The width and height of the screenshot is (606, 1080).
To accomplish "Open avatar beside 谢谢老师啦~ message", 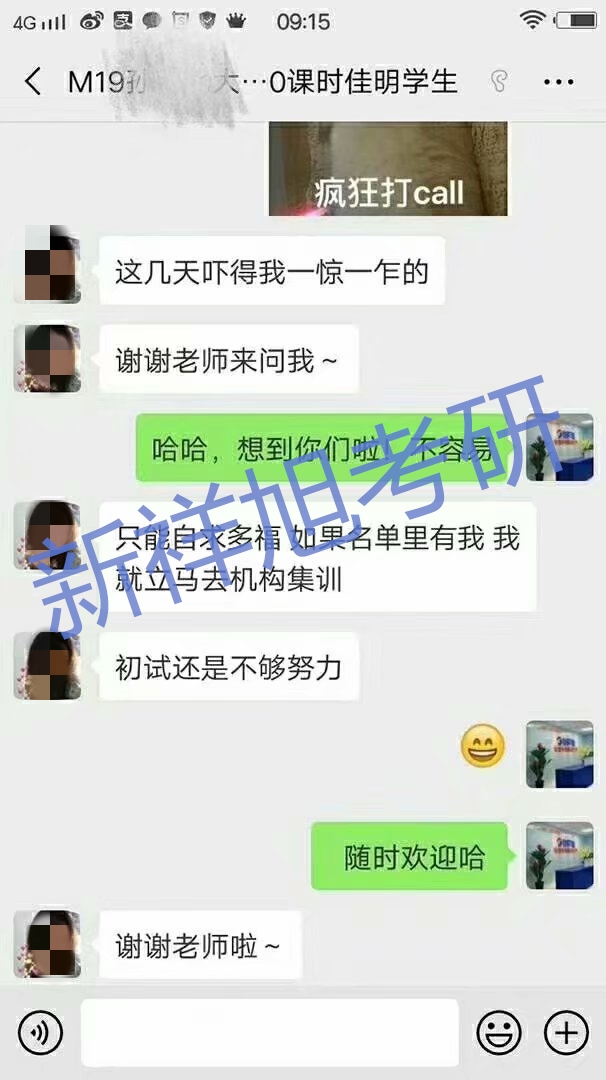I will pyautogui.click(x=47, y=944).
